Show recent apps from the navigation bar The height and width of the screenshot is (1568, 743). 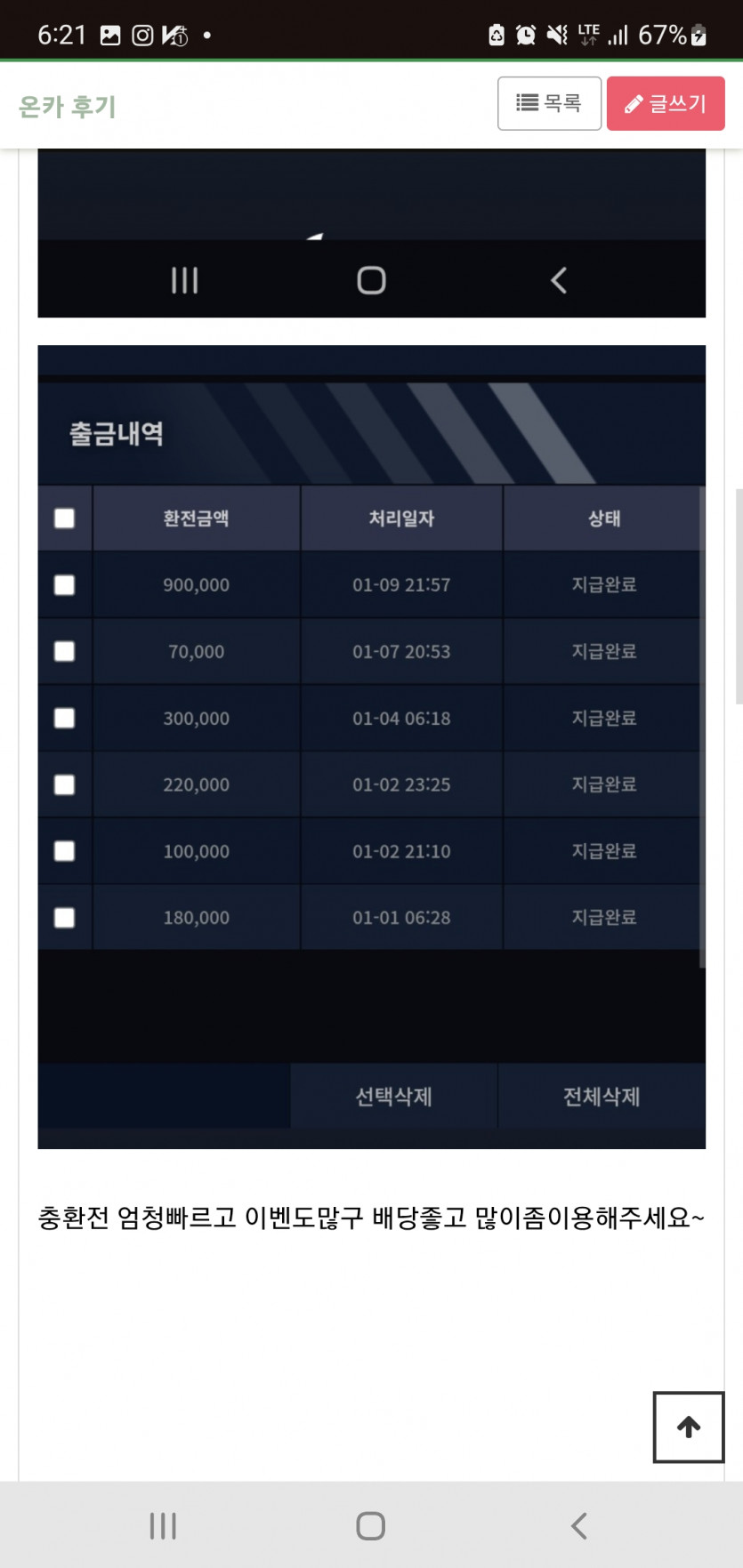tap(163, 1526)
